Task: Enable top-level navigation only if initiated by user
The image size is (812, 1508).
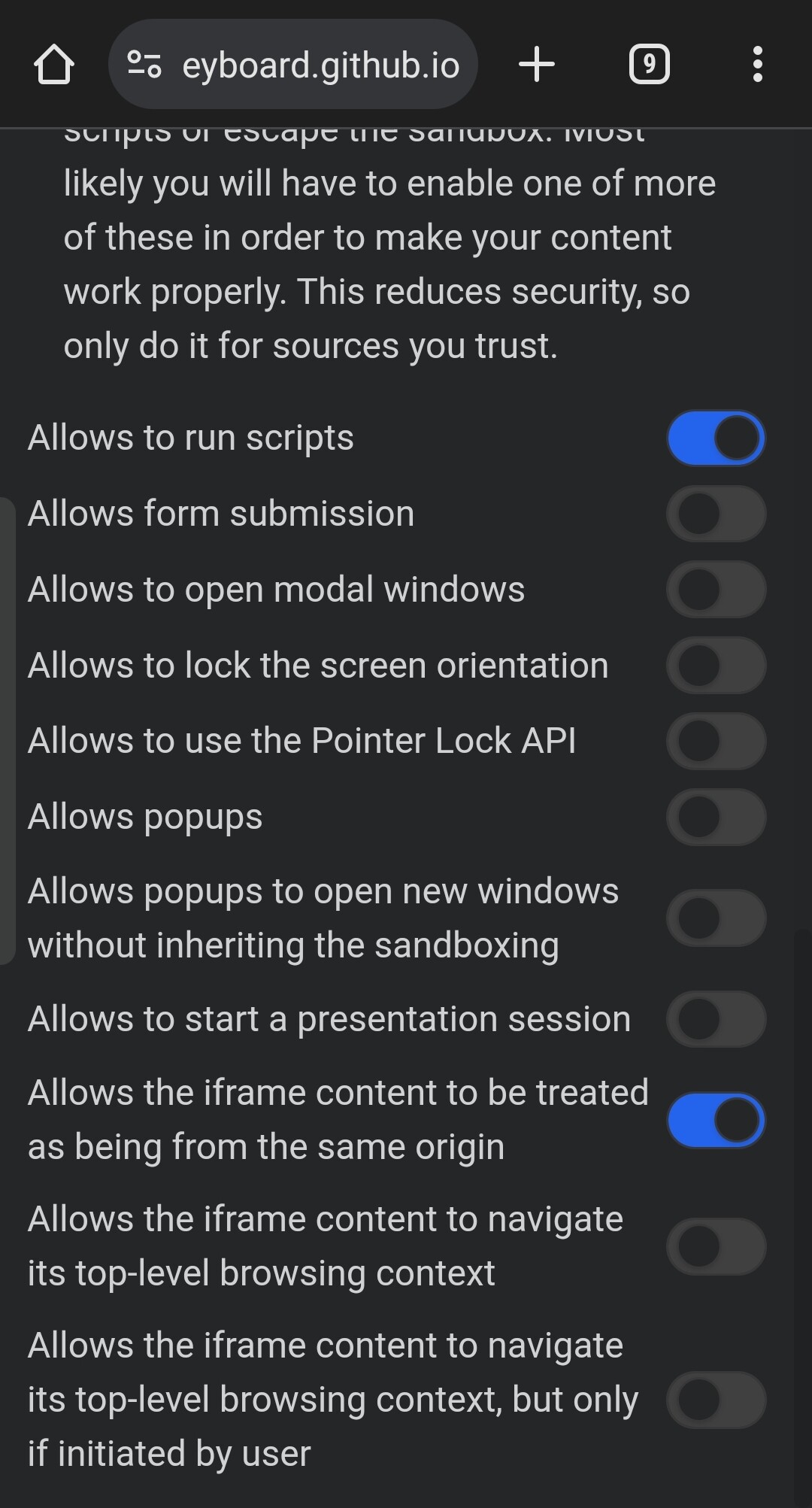Action: 716,1400
